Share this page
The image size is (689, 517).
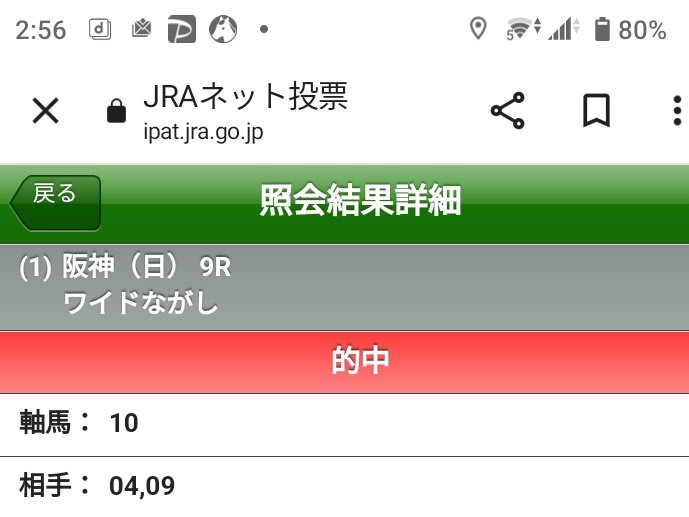pos(508,111)
